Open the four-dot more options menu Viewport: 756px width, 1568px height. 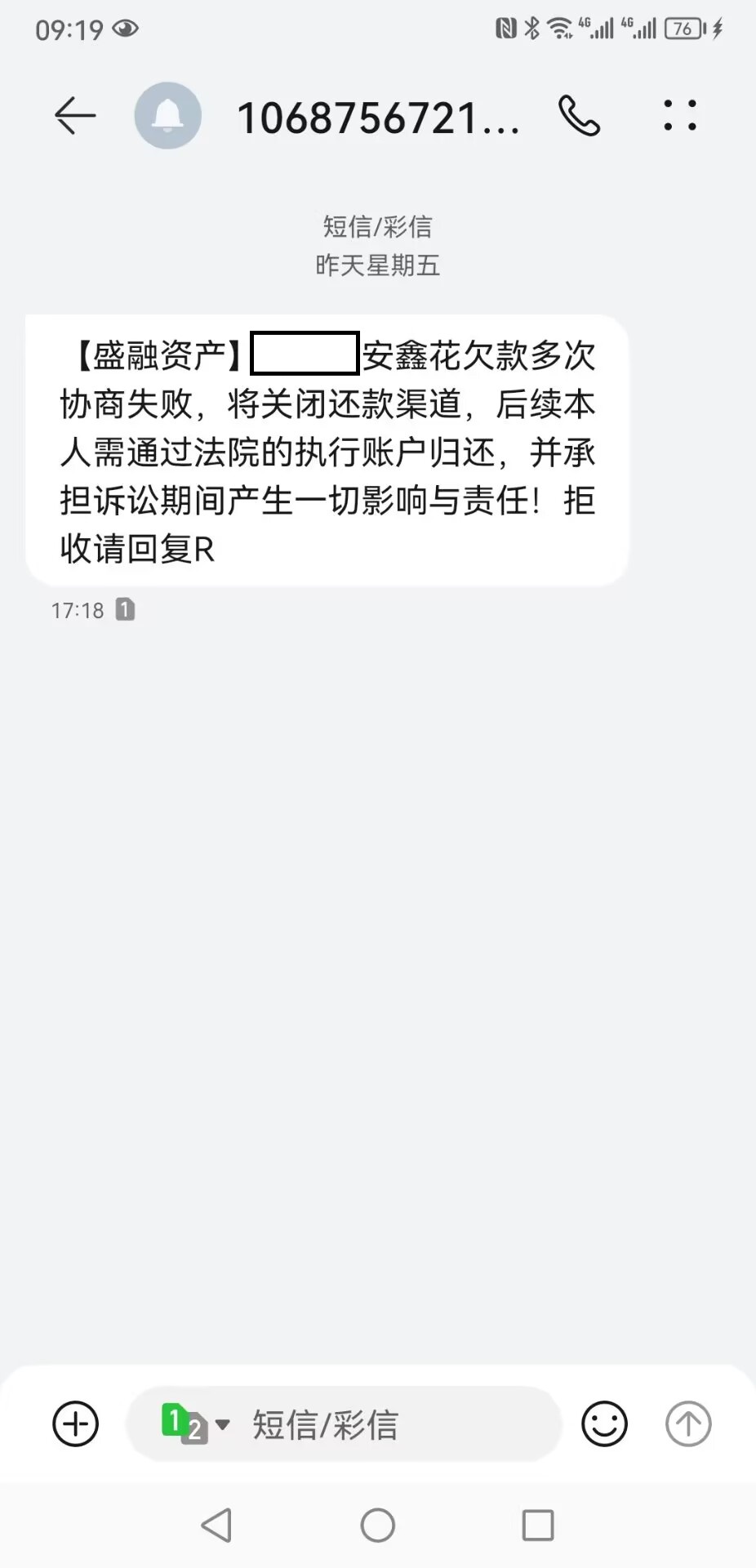click(x=679, y=115)
